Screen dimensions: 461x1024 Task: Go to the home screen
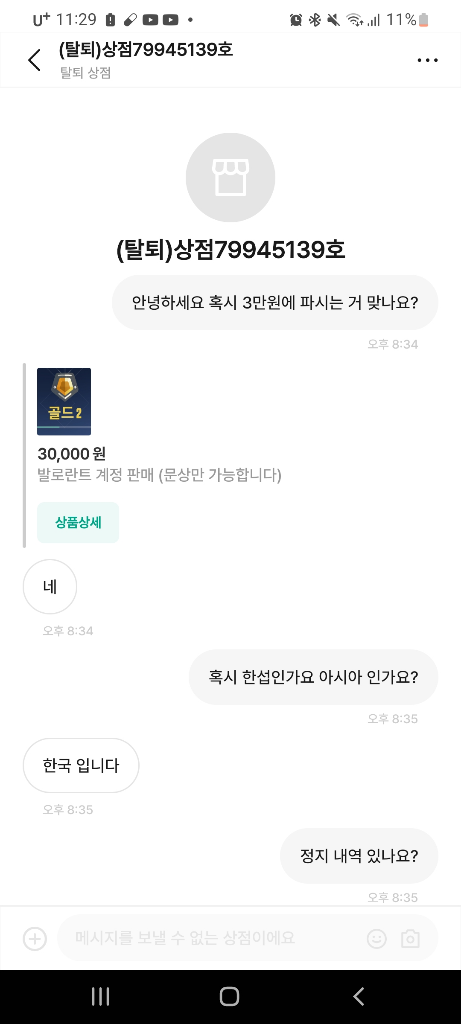point(229,996)
